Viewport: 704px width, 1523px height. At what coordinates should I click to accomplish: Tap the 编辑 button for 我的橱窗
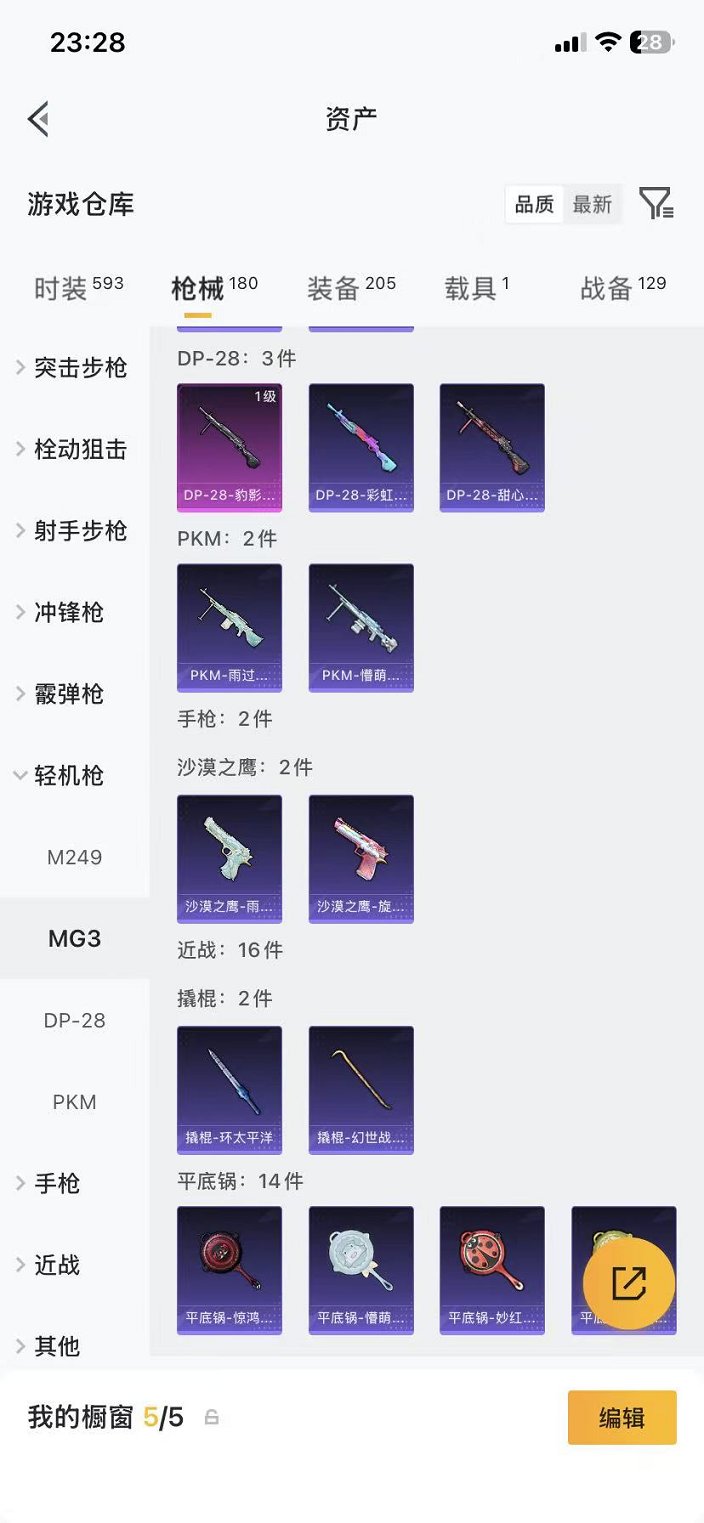pos(622,1417)
